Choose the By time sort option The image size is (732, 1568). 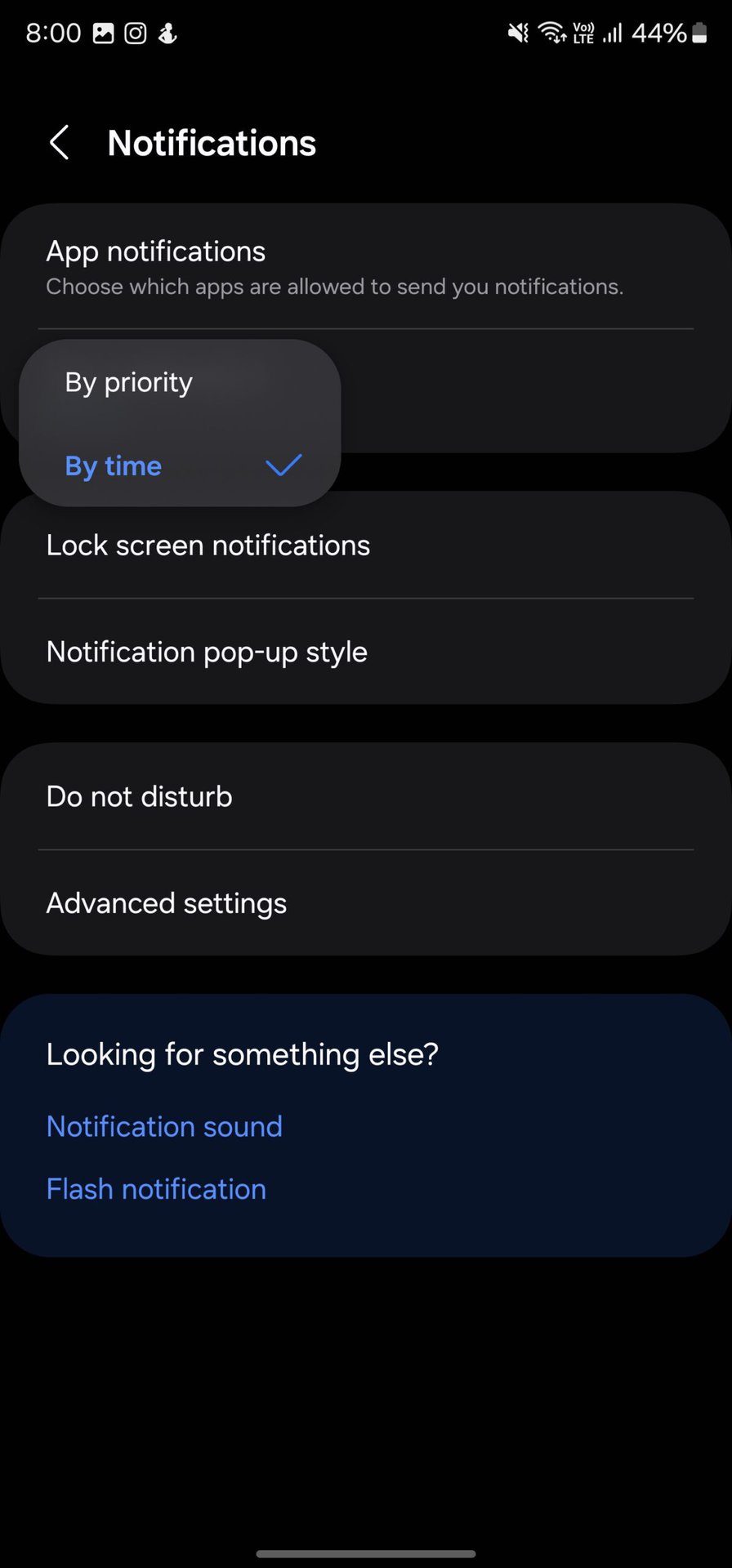[114, 466]
